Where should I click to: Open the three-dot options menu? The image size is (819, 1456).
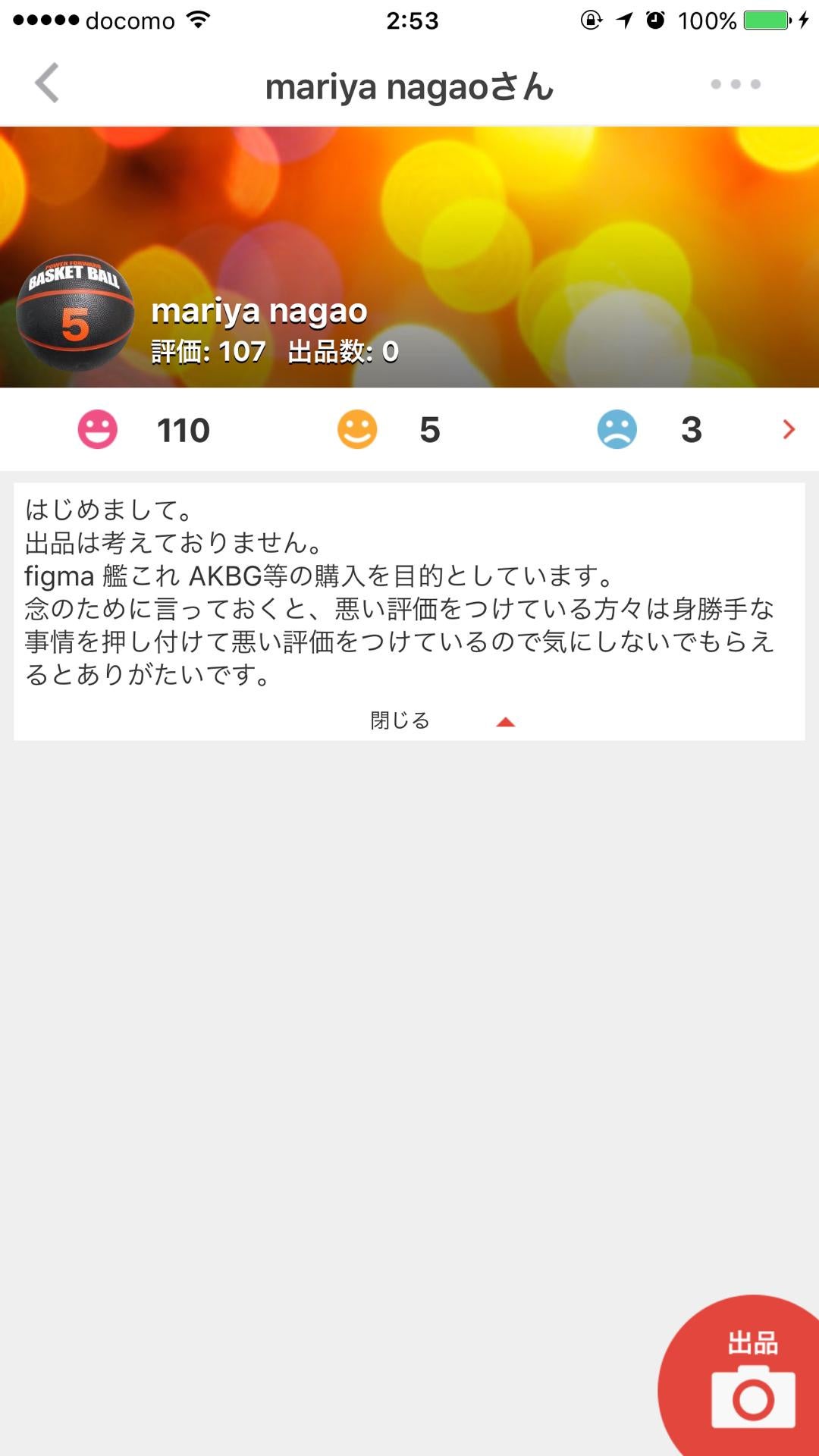coord(735,85)
